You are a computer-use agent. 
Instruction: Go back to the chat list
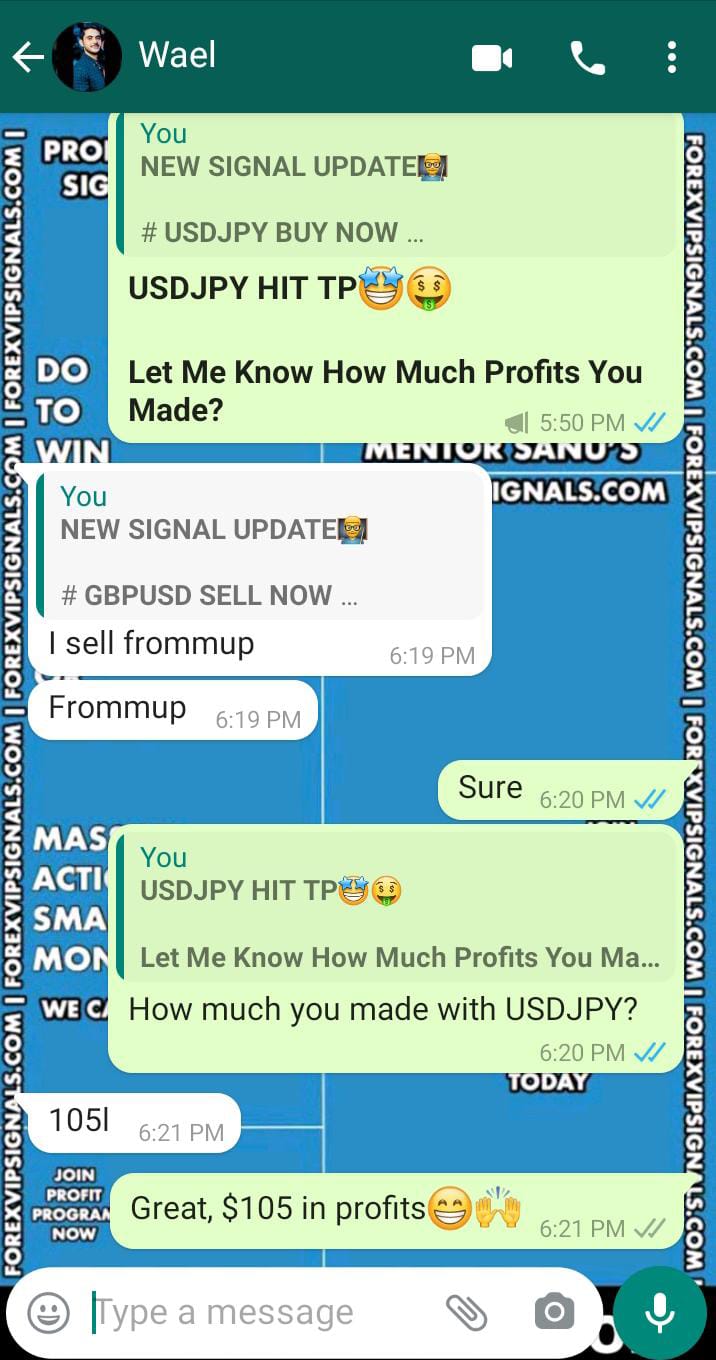(27, 58)
